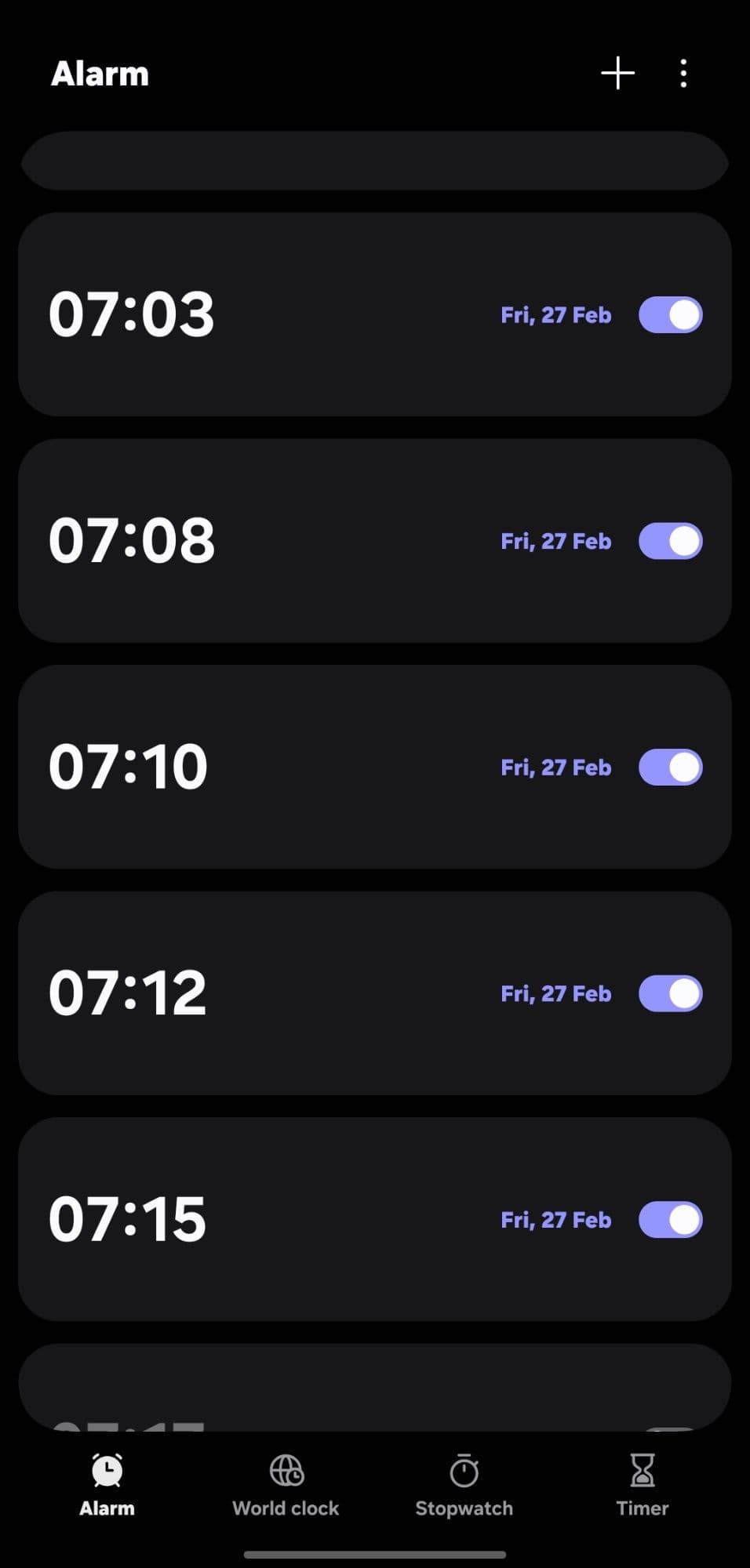Open the 07:08 alarm
The width and height of the screenshot is (750, 1568).
coord(235,541)
